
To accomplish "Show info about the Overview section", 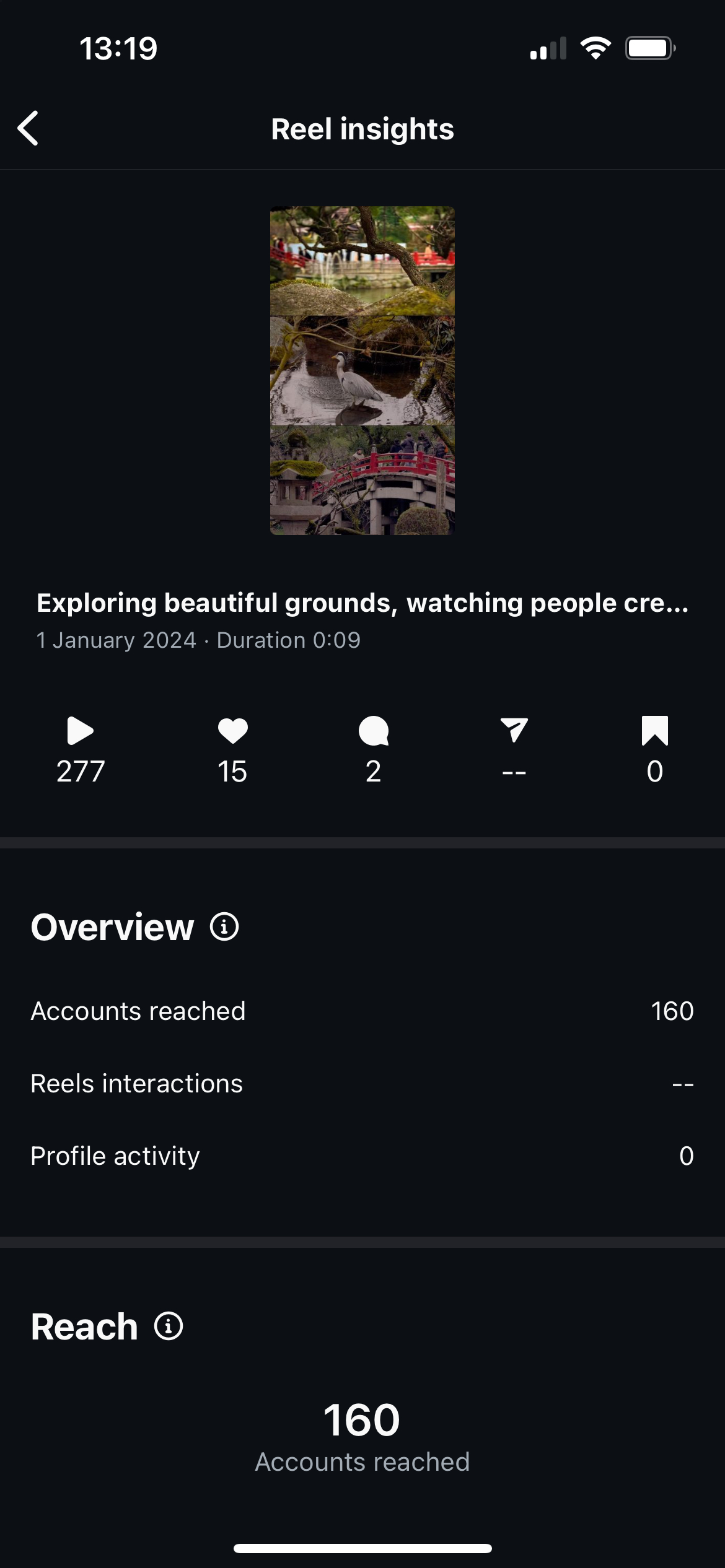I will click(224, 927).
